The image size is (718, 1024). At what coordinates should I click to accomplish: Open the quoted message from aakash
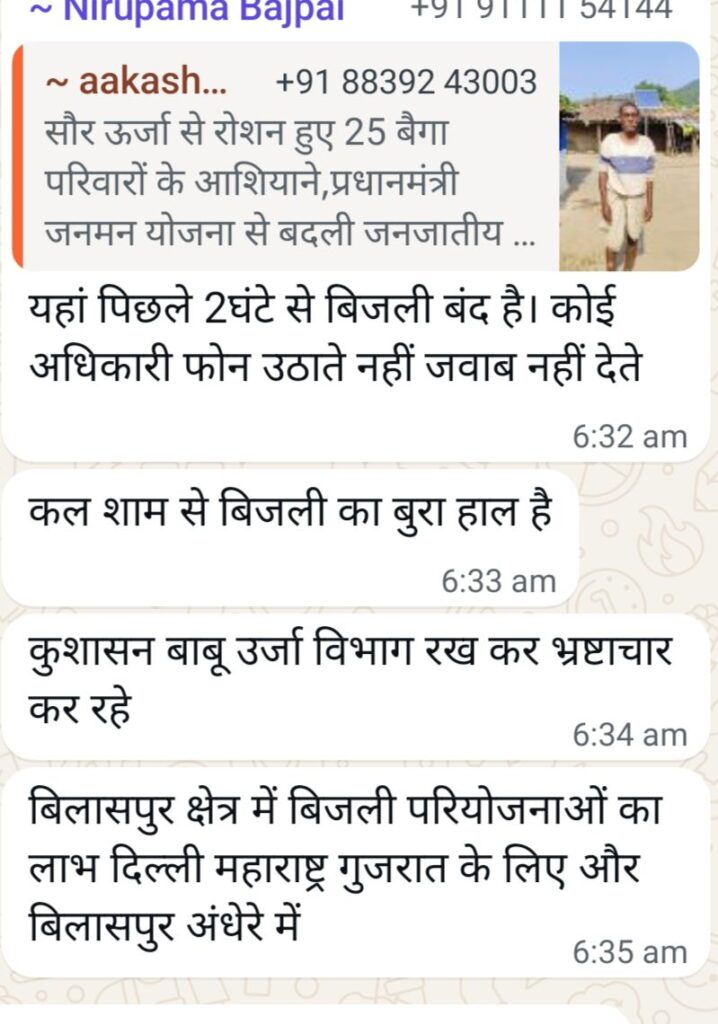pyautogui.click(x=290, y=157)
